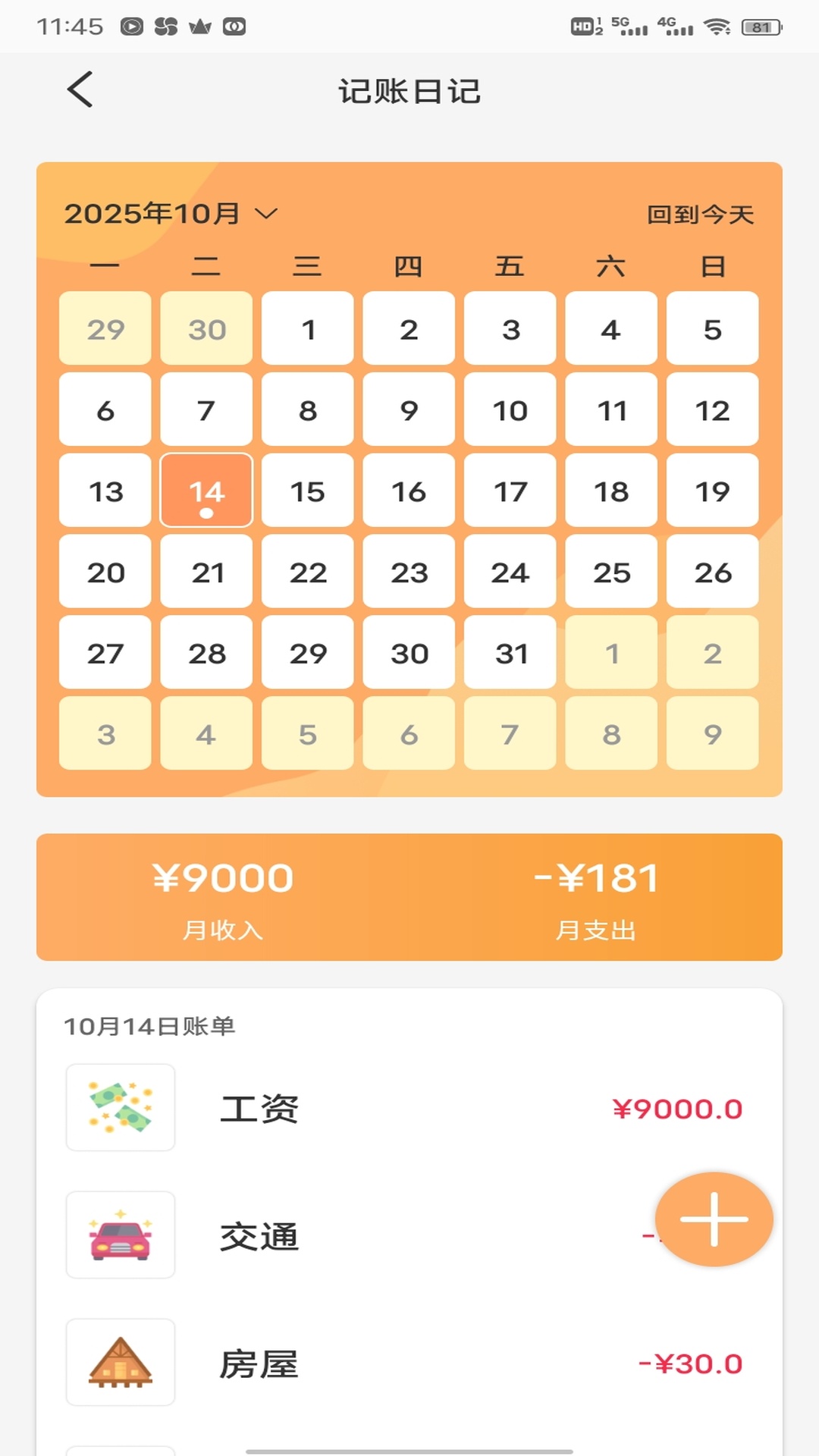Select the 五 (Friday) weekday header
The image size is (819, 1456).
click(x=510, y=266)
